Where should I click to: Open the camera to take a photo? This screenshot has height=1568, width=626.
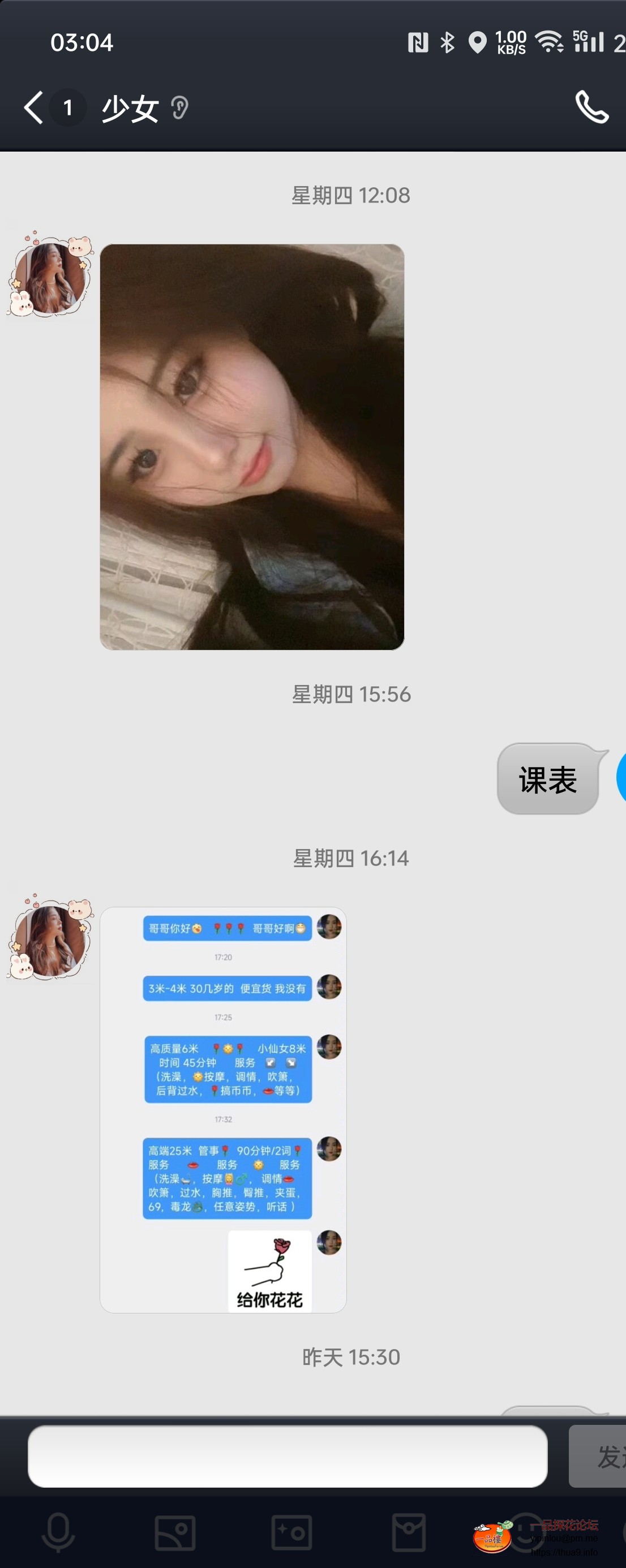pos(291,1533)
